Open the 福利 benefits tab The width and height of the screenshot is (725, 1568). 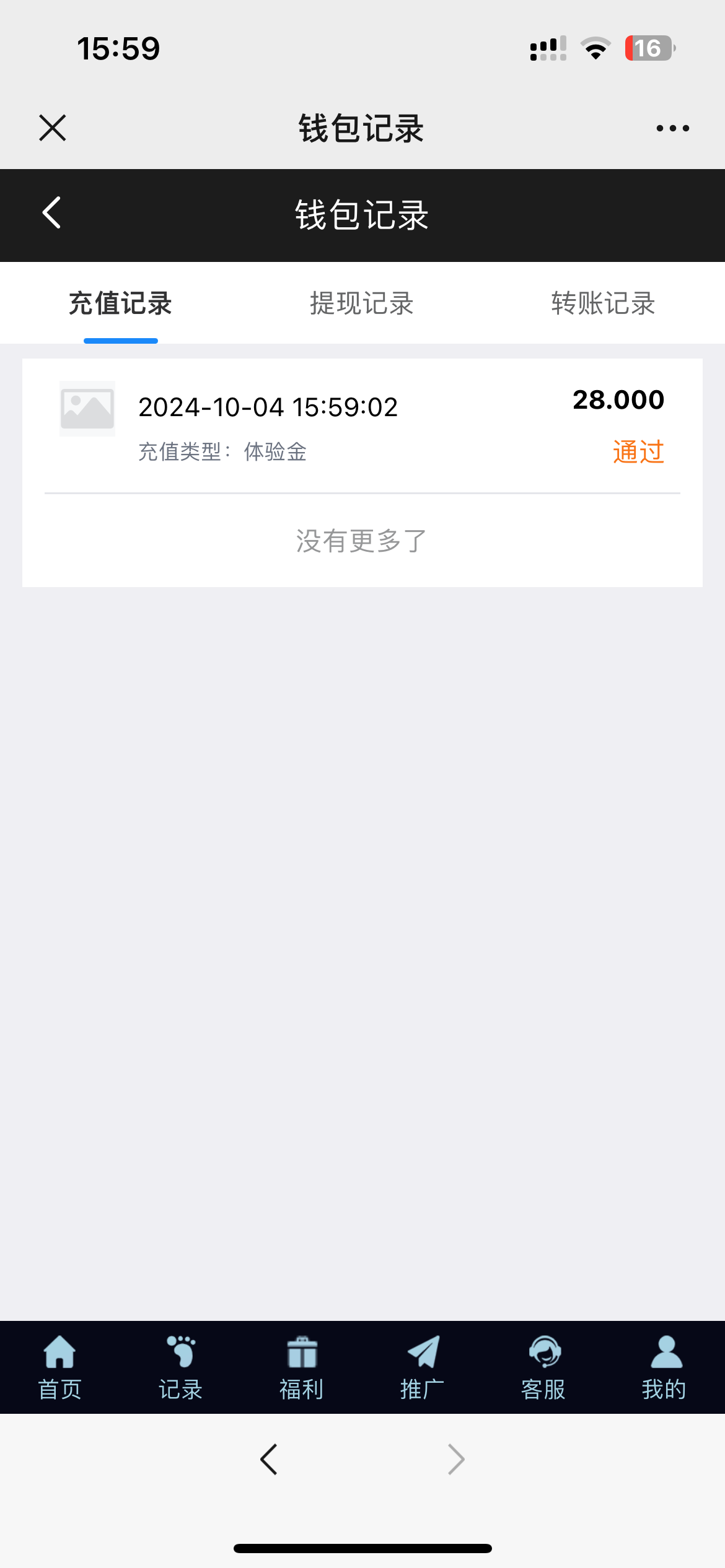[302, 1367]
